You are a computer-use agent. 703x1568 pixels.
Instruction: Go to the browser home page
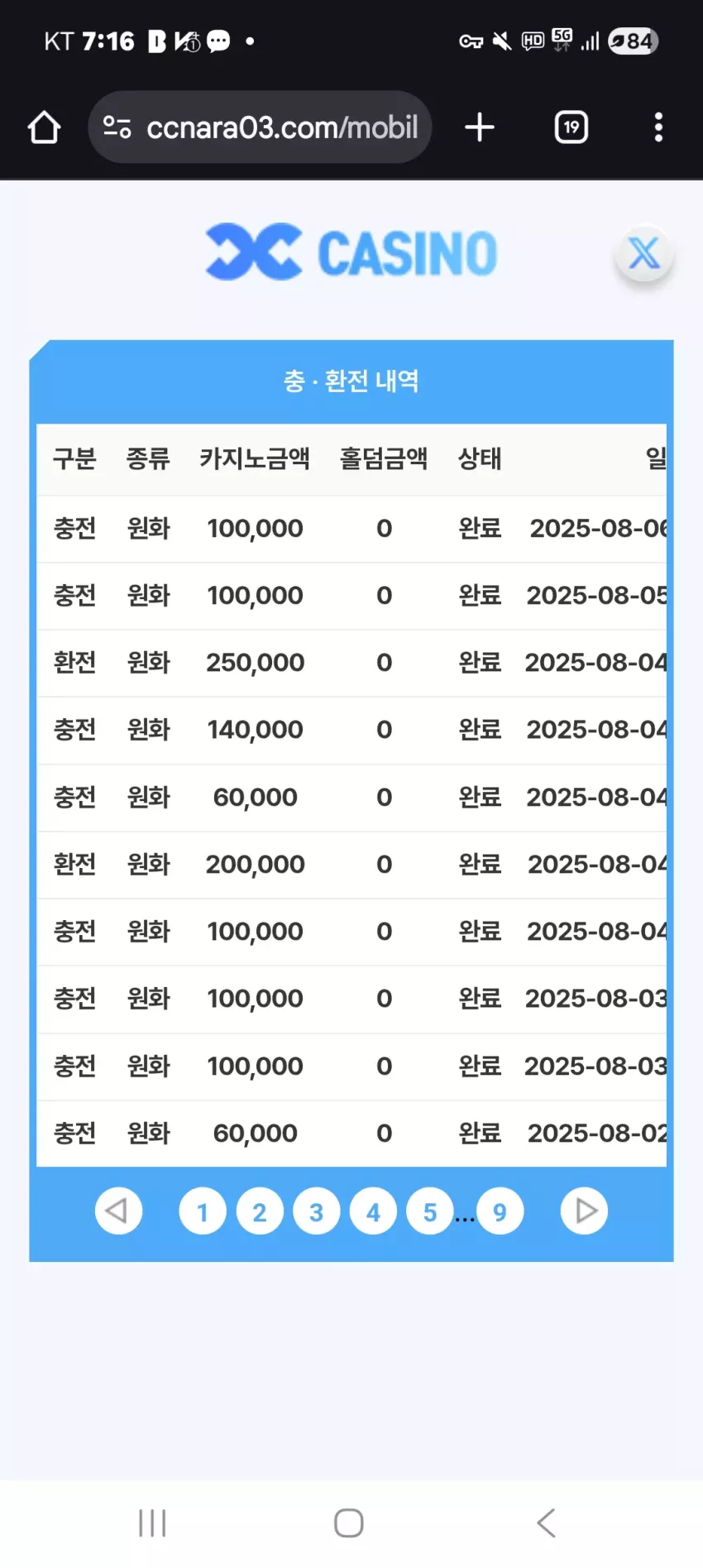coord(44,127)
